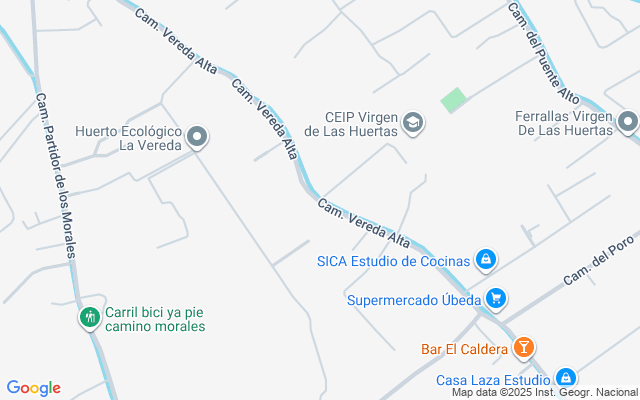Select CEIP Virgen de Las Huertas school pin

tap(412, 123)
